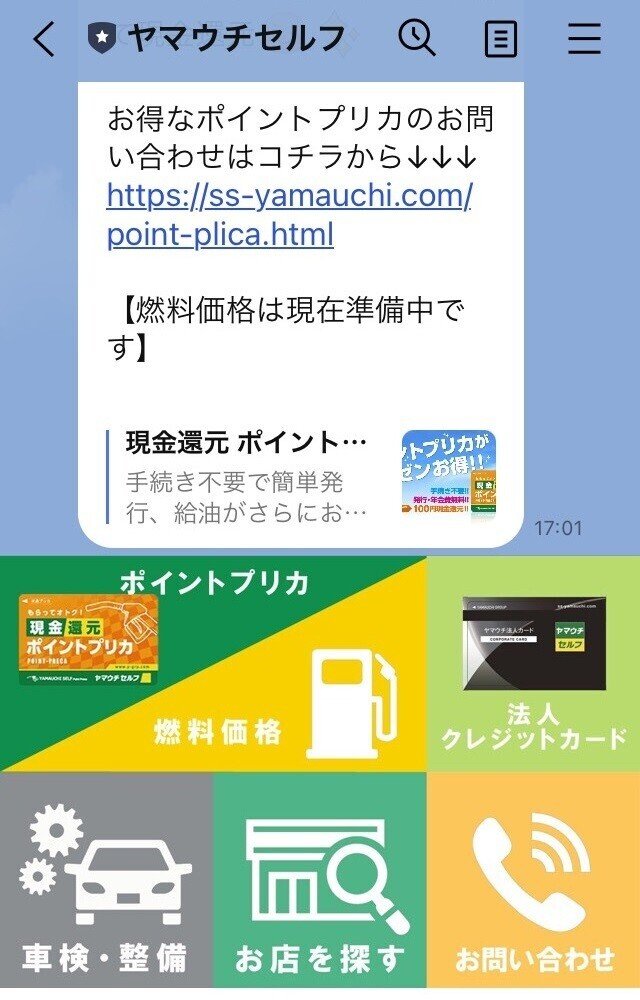Search within this chat
Viewport: 640px width, 1000px height.
[416, 38]
